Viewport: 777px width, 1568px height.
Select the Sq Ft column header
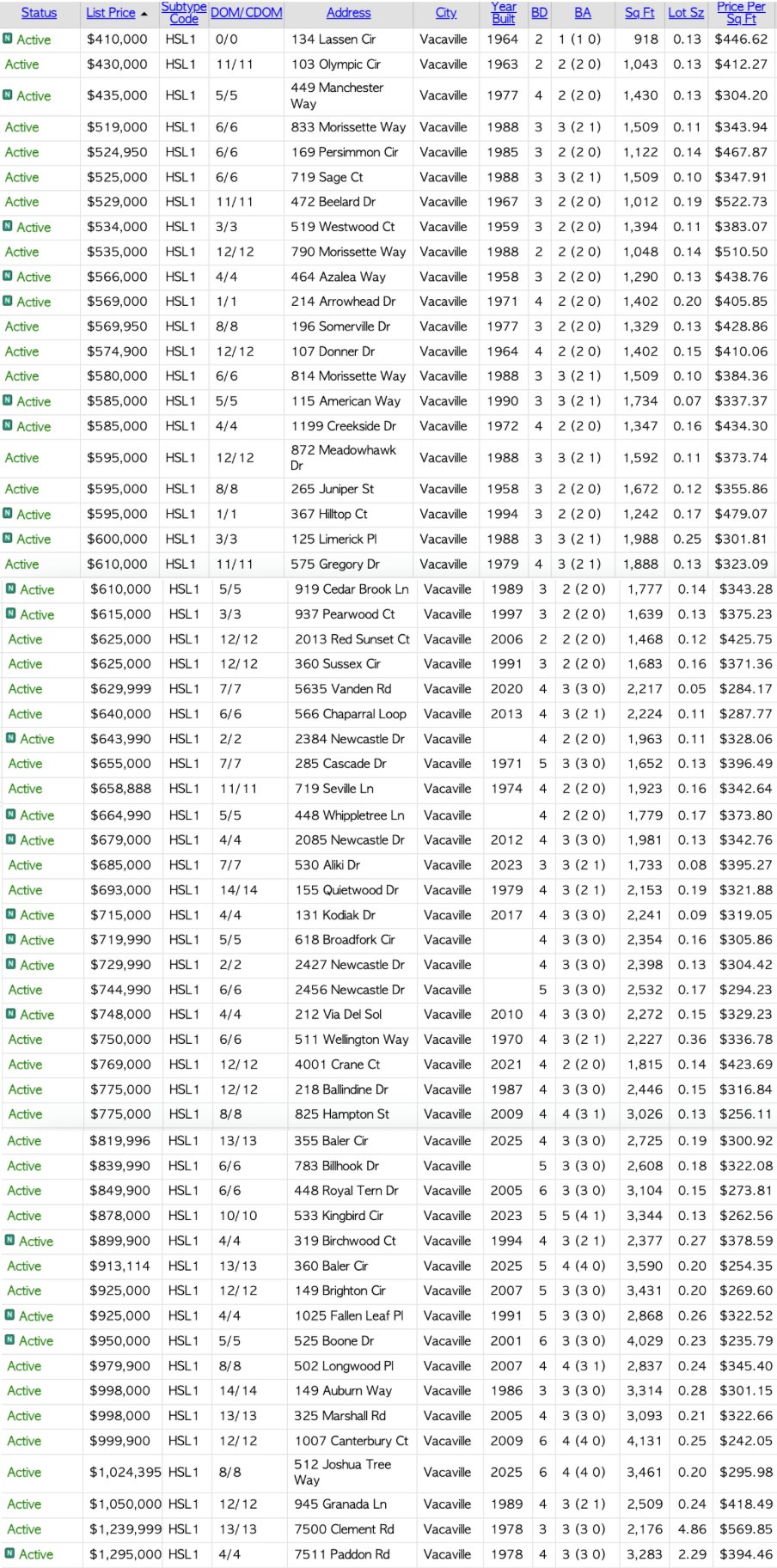point(639,13)
